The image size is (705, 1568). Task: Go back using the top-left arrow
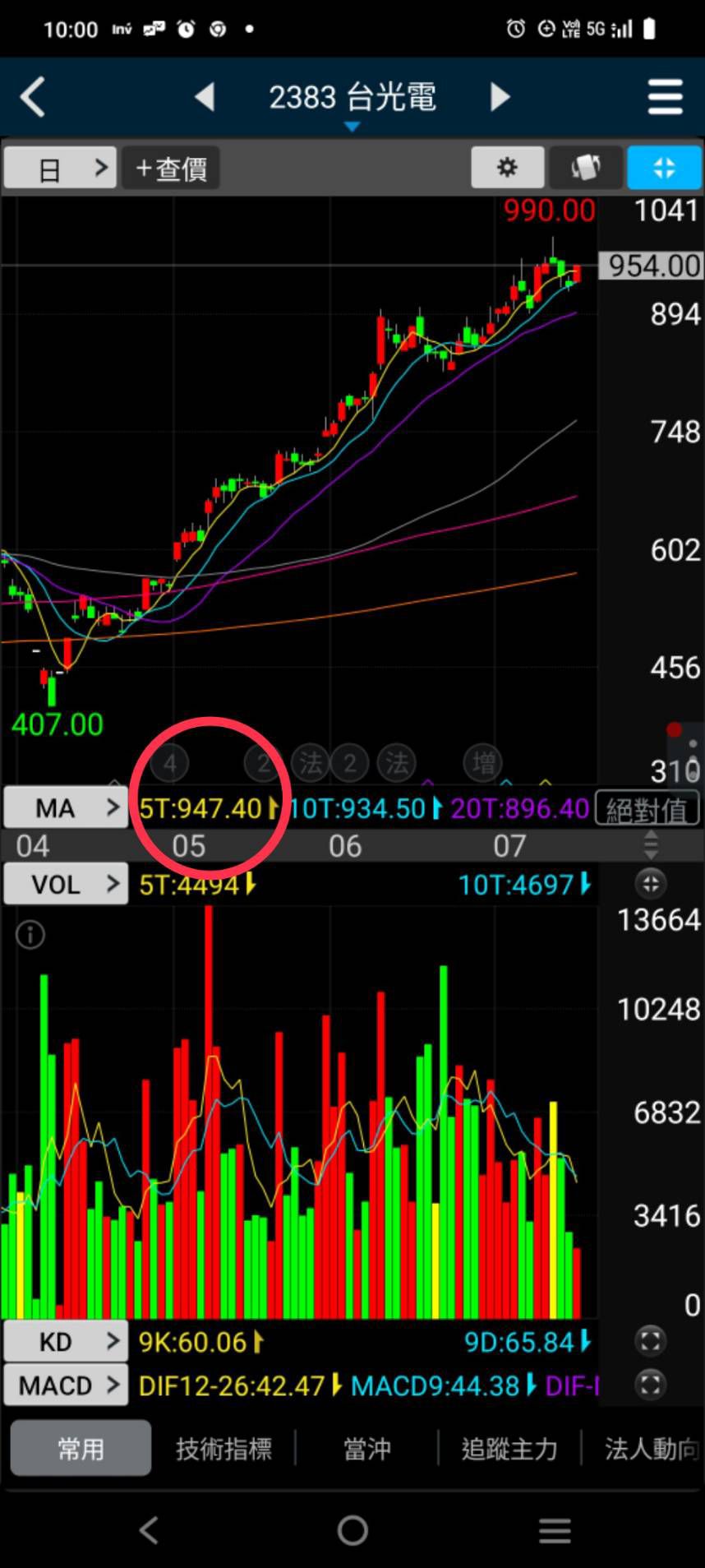click(33, 97)
